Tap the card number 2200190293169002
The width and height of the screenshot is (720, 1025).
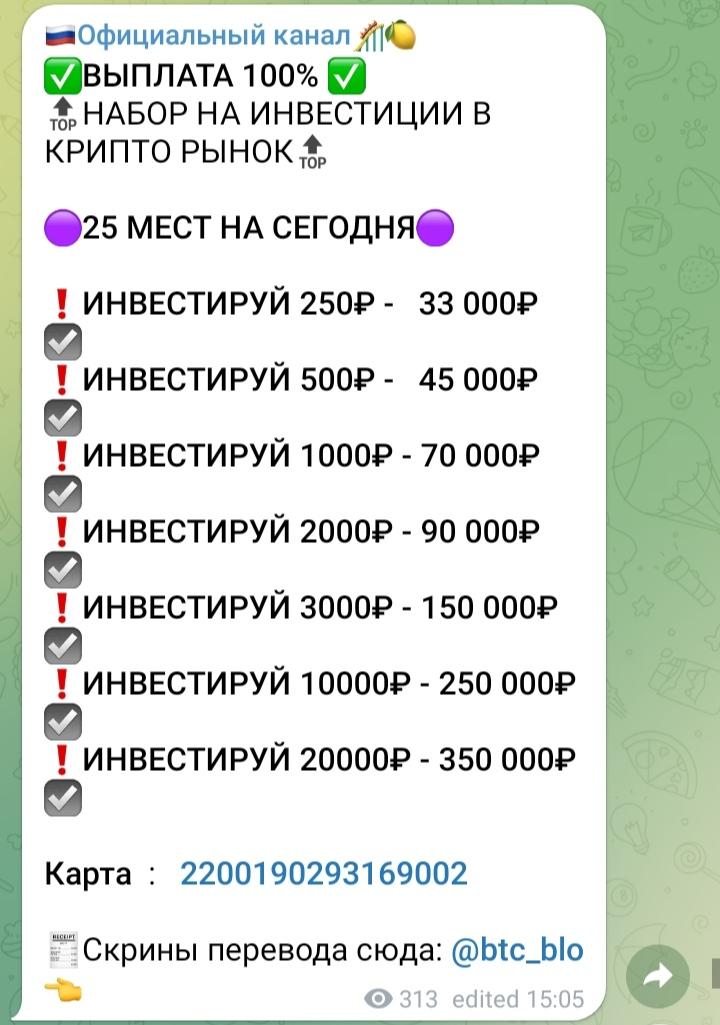coord(323,874)
